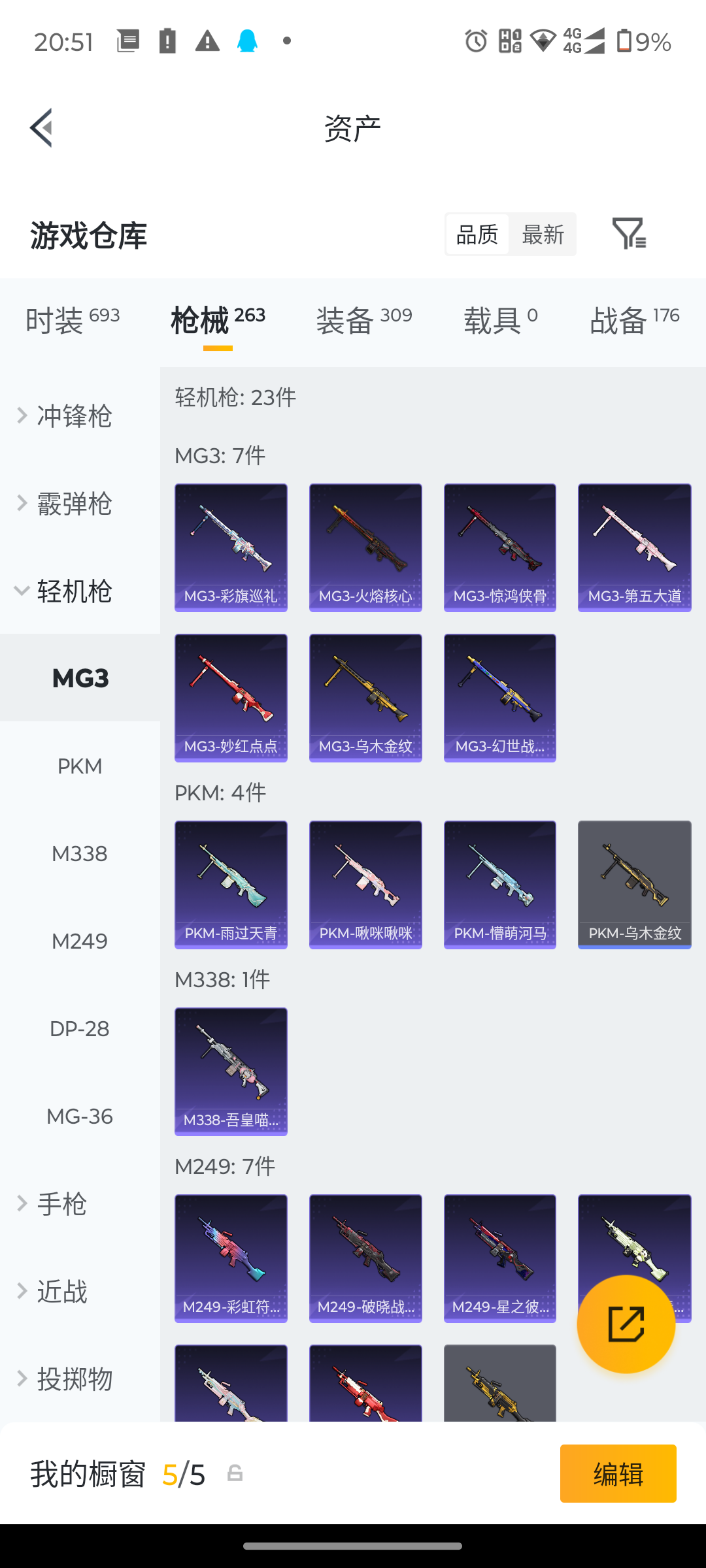The image size is (706, 1568).
Task: Choose DP-28 from the side list
Action: pyautogui.click(x=80, y=1028)
